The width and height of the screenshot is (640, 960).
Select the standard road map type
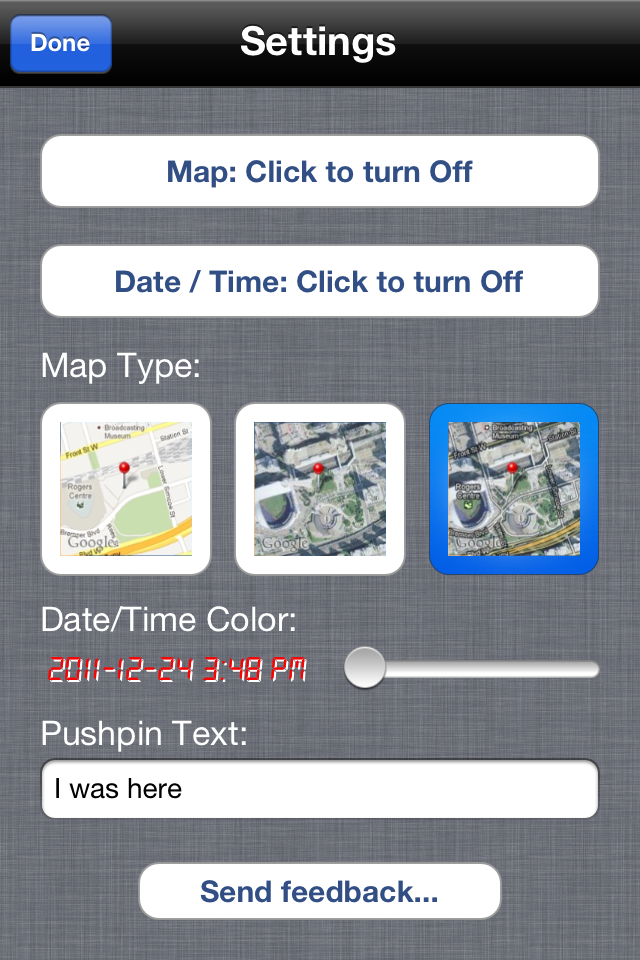tap(125, 489)
